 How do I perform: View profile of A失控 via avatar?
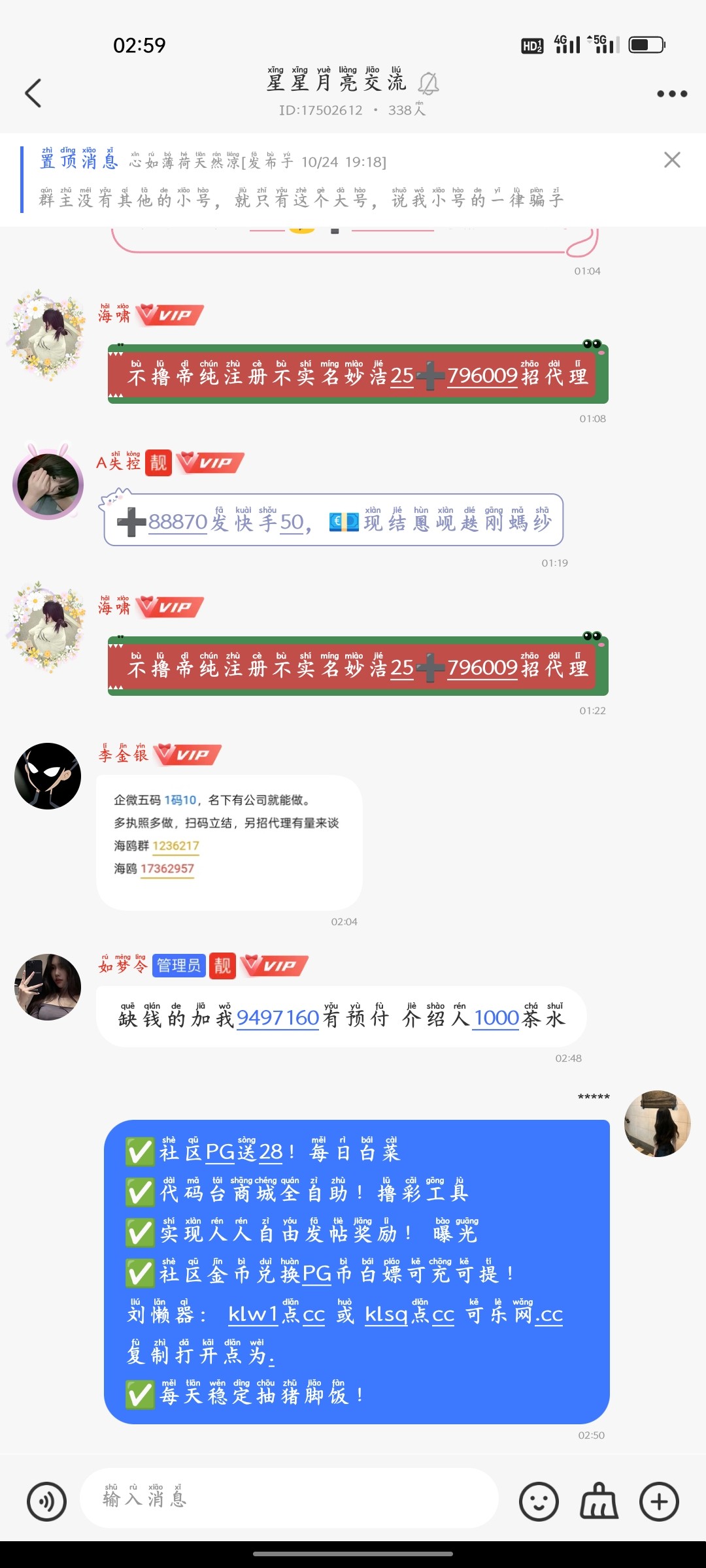coord(48,484)
